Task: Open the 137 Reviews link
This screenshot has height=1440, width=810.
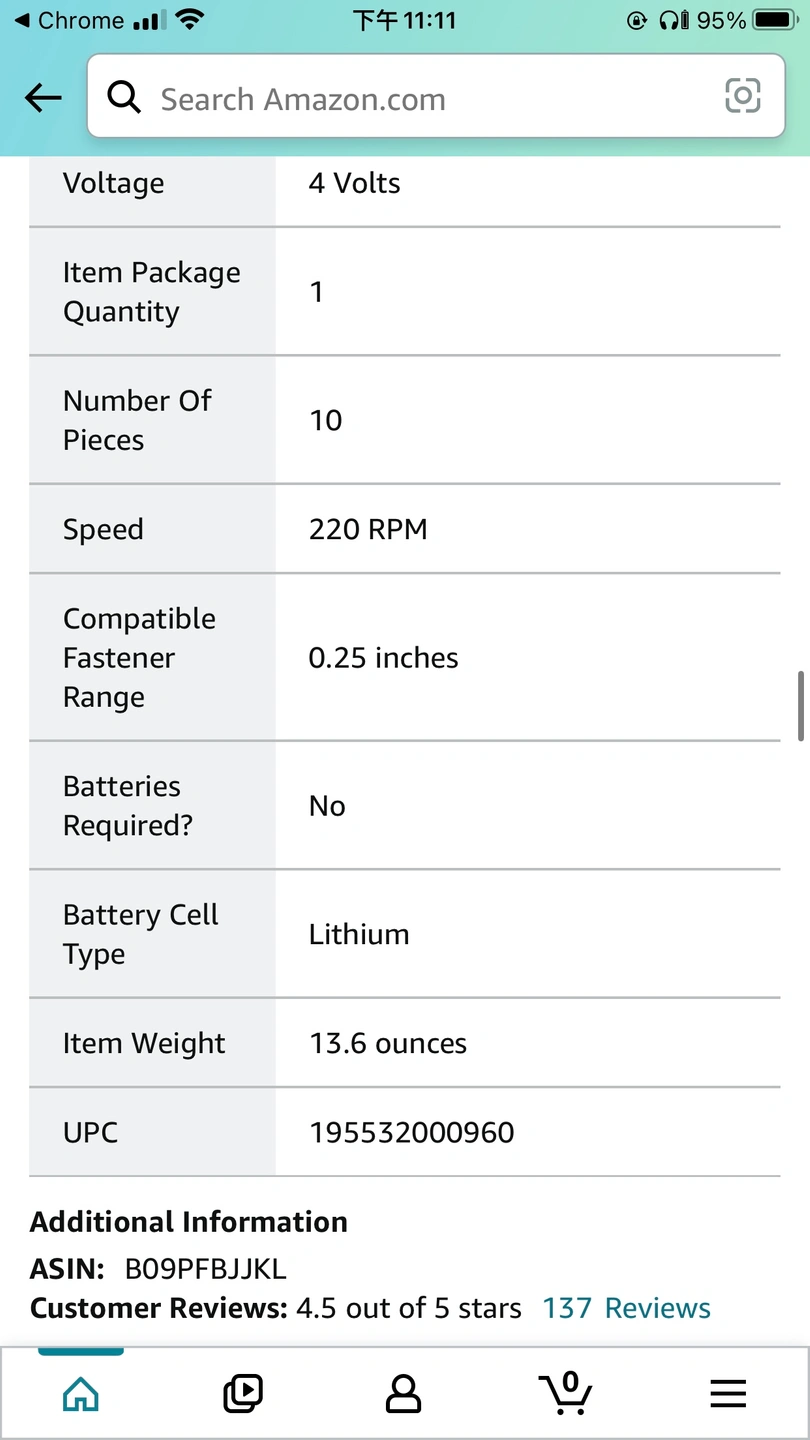Action: pos(626,1308)
